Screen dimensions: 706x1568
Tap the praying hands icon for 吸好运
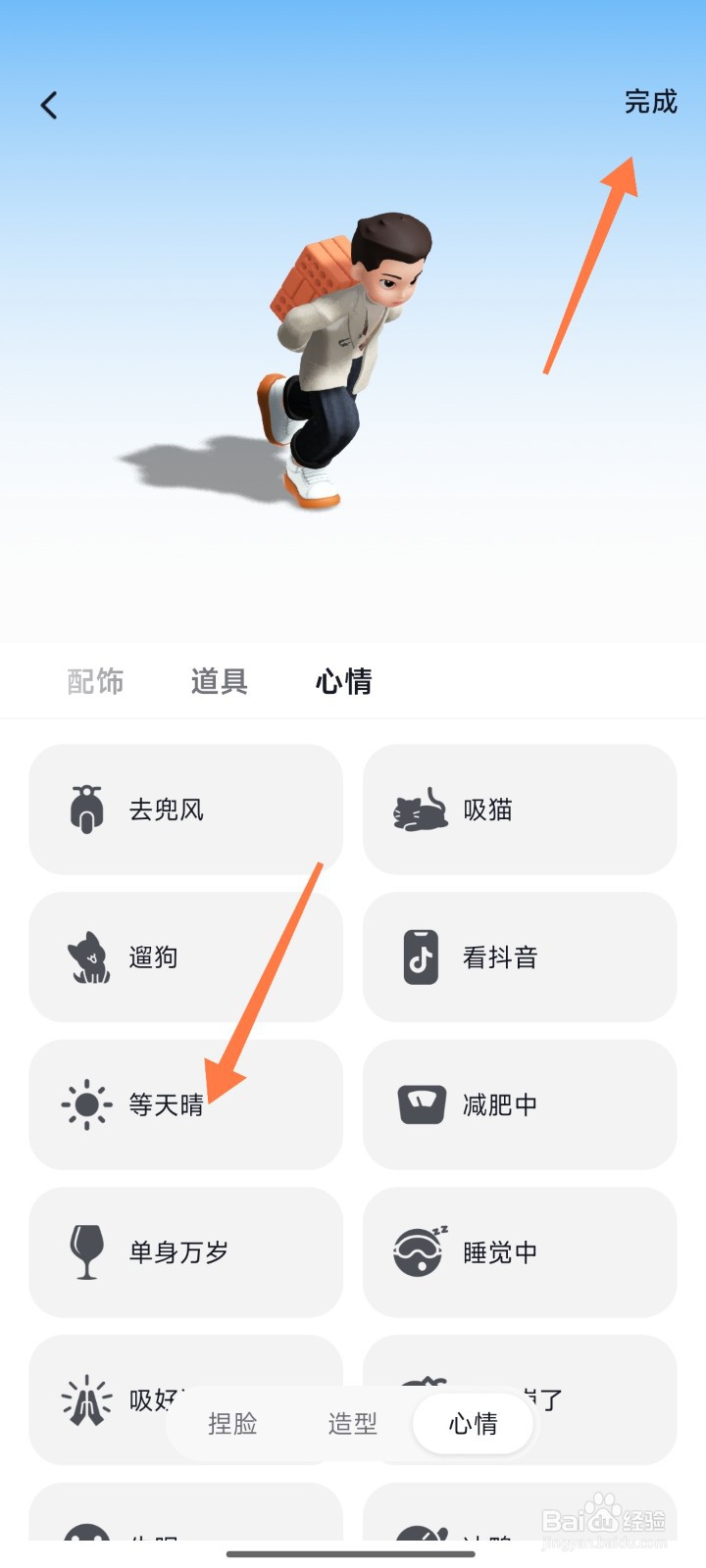coord(88,1399)
